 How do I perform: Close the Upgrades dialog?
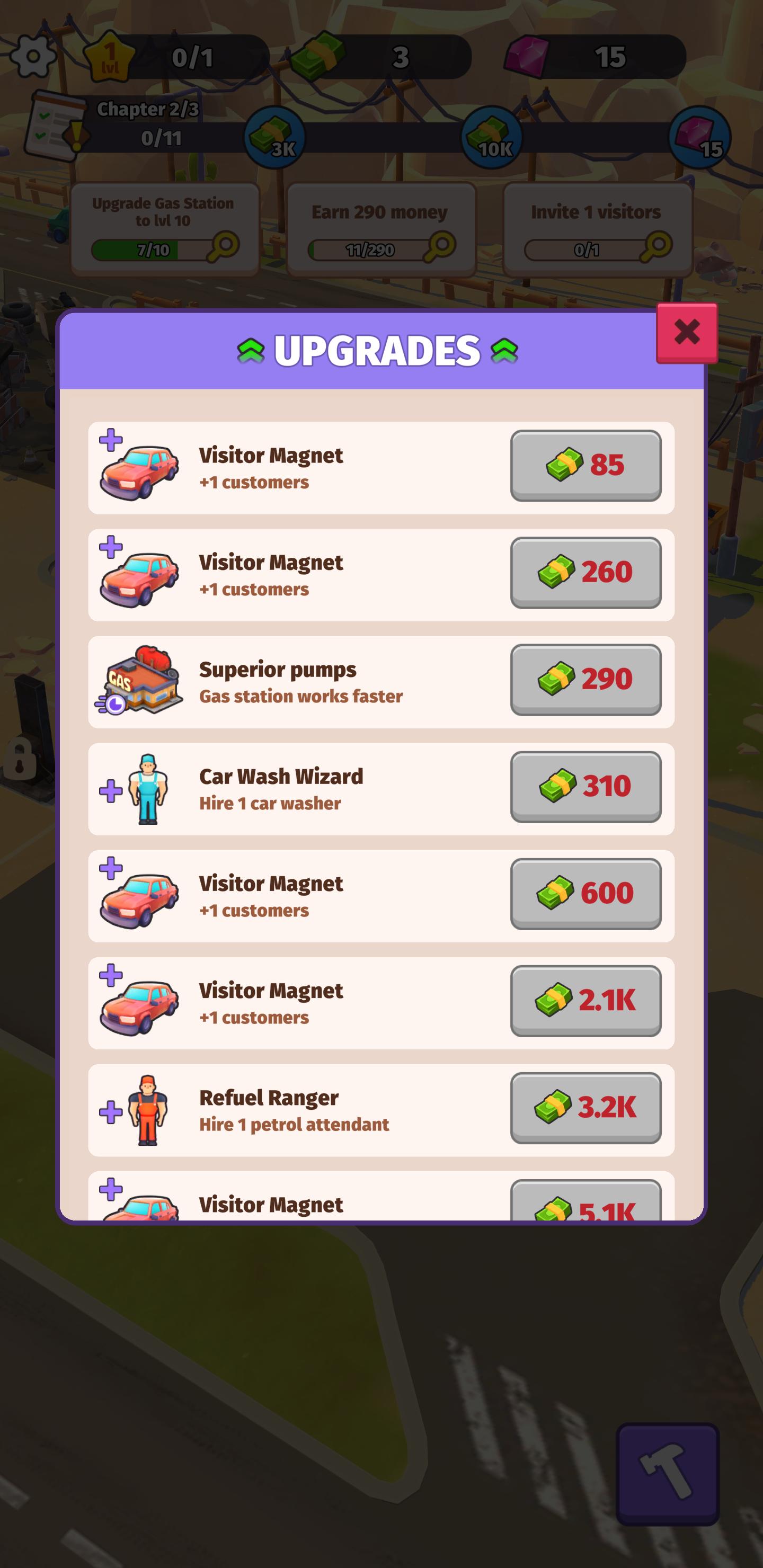[x=686, y=332]
